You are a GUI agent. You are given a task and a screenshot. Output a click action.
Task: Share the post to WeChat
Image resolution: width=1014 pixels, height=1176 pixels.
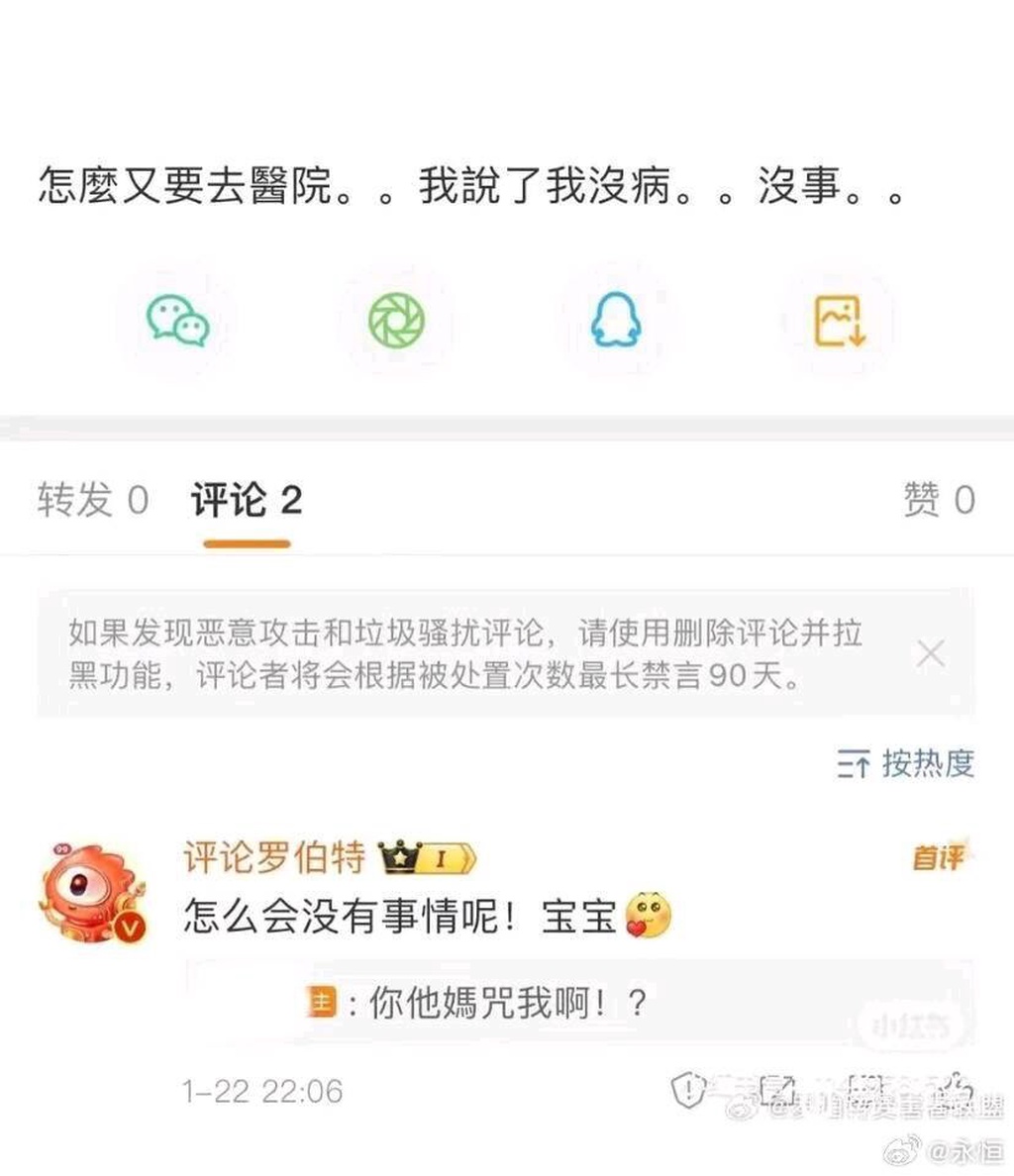point(178,321)
